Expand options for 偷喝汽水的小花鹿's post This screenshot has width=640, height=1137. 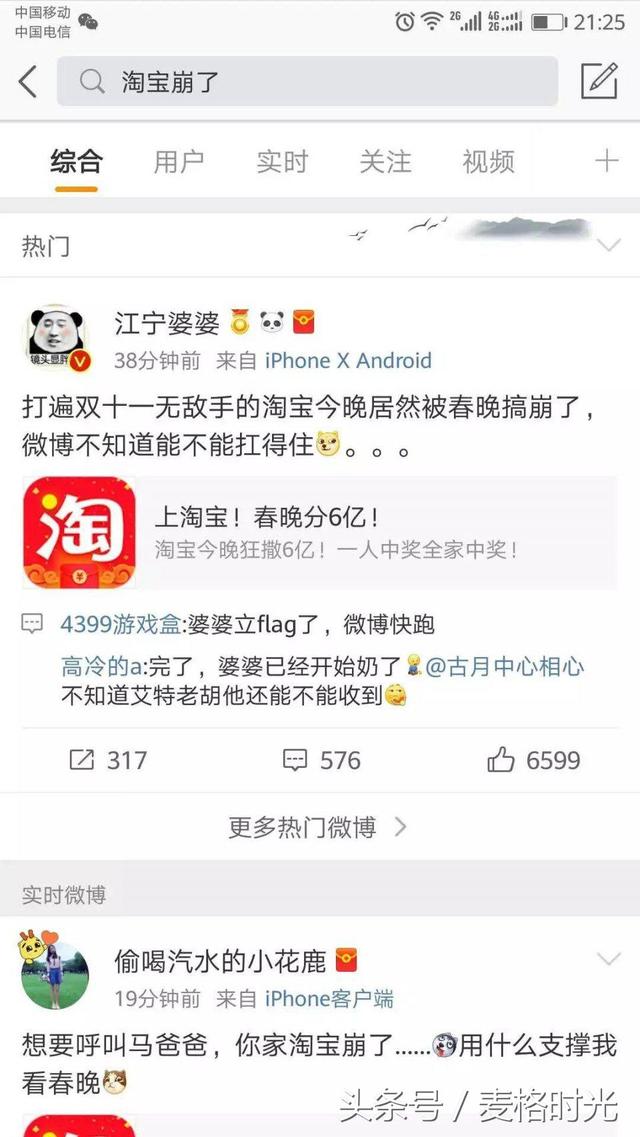[x=608, y=960]
